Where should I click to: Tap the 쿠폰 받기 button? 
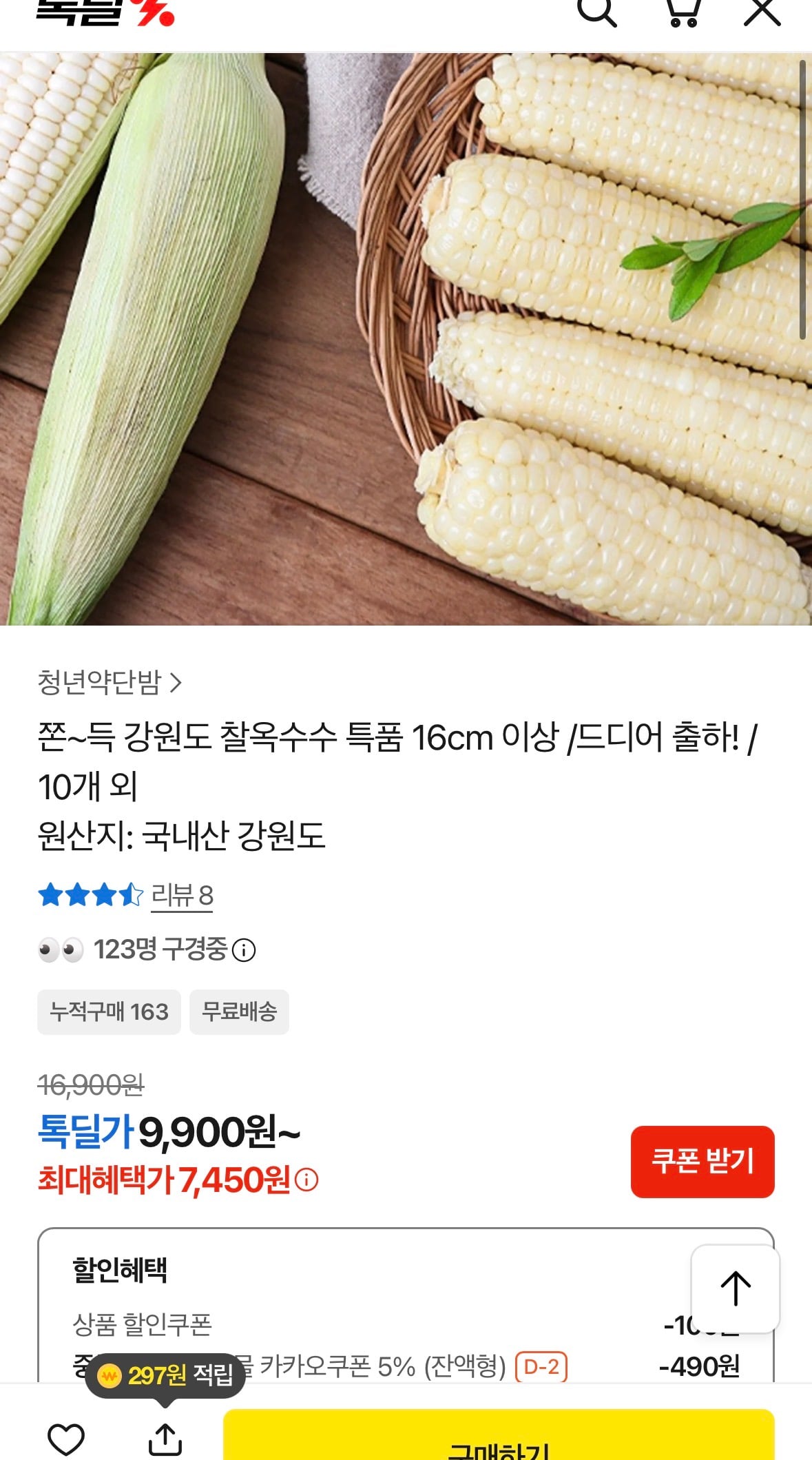pyautogui.click(x=702, y=1162)
